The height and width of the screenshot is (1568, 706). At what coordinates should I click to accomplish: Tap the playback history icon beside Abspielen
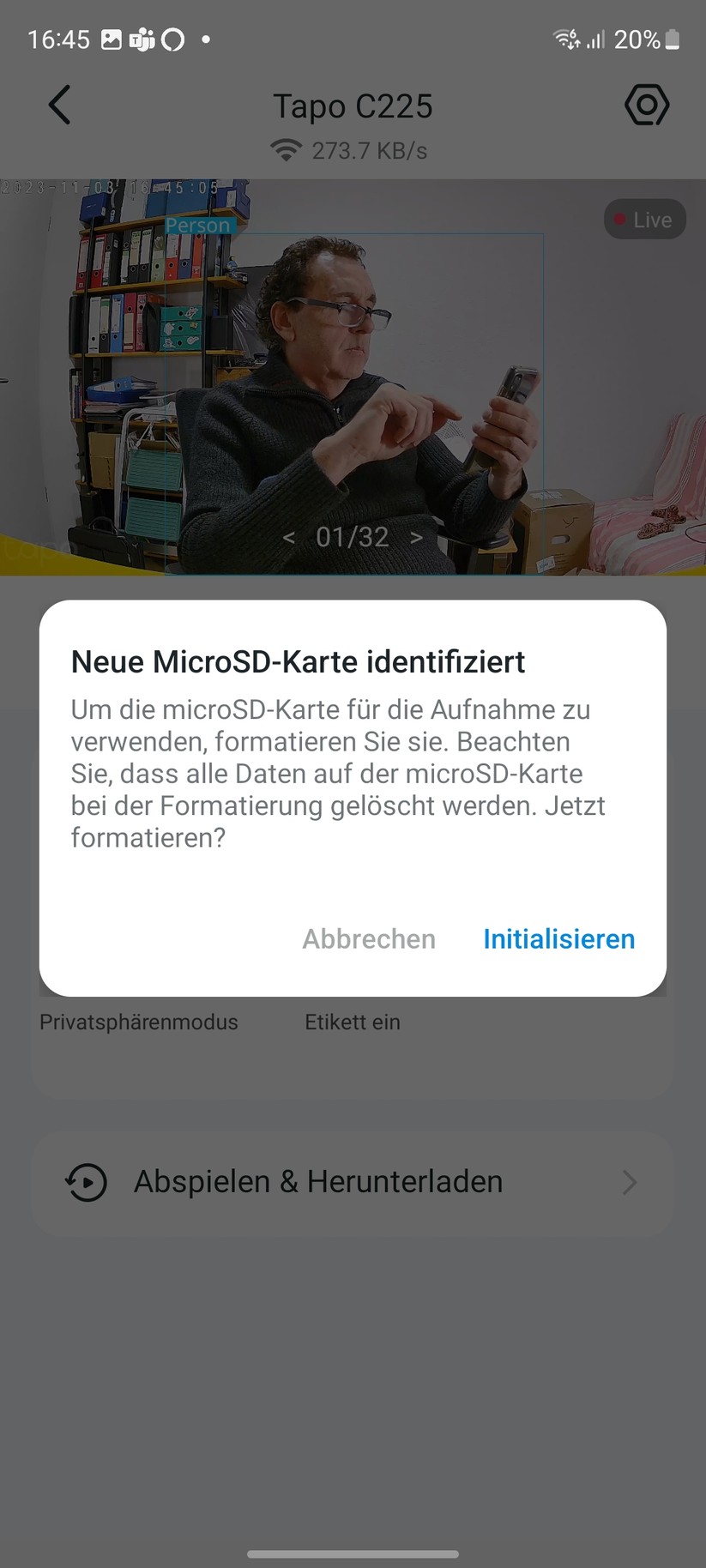pos(86,1182)
